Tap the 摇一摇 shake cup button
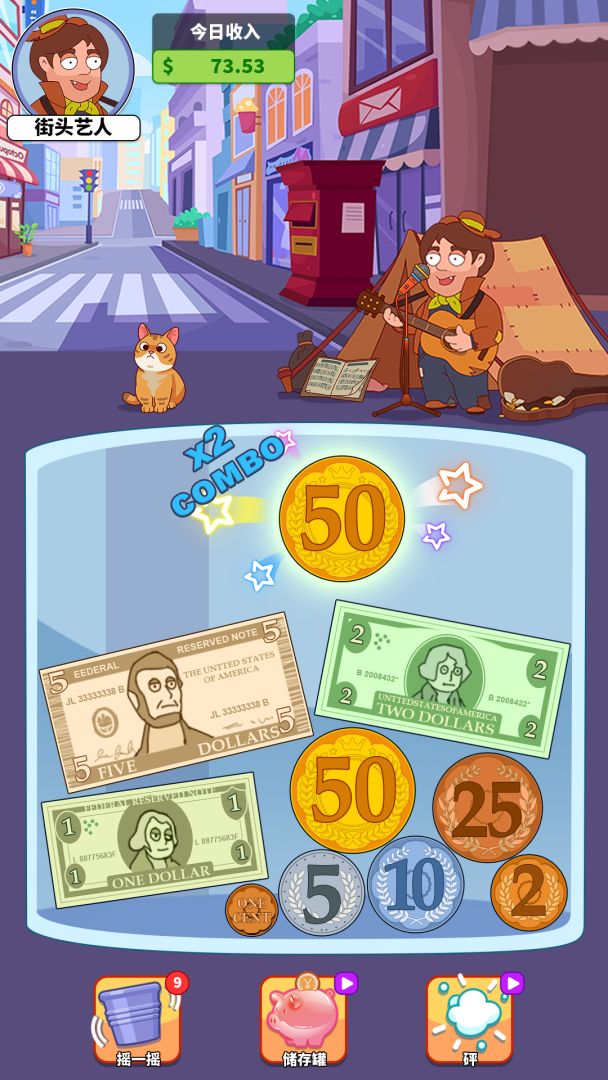 [138, 1018]
